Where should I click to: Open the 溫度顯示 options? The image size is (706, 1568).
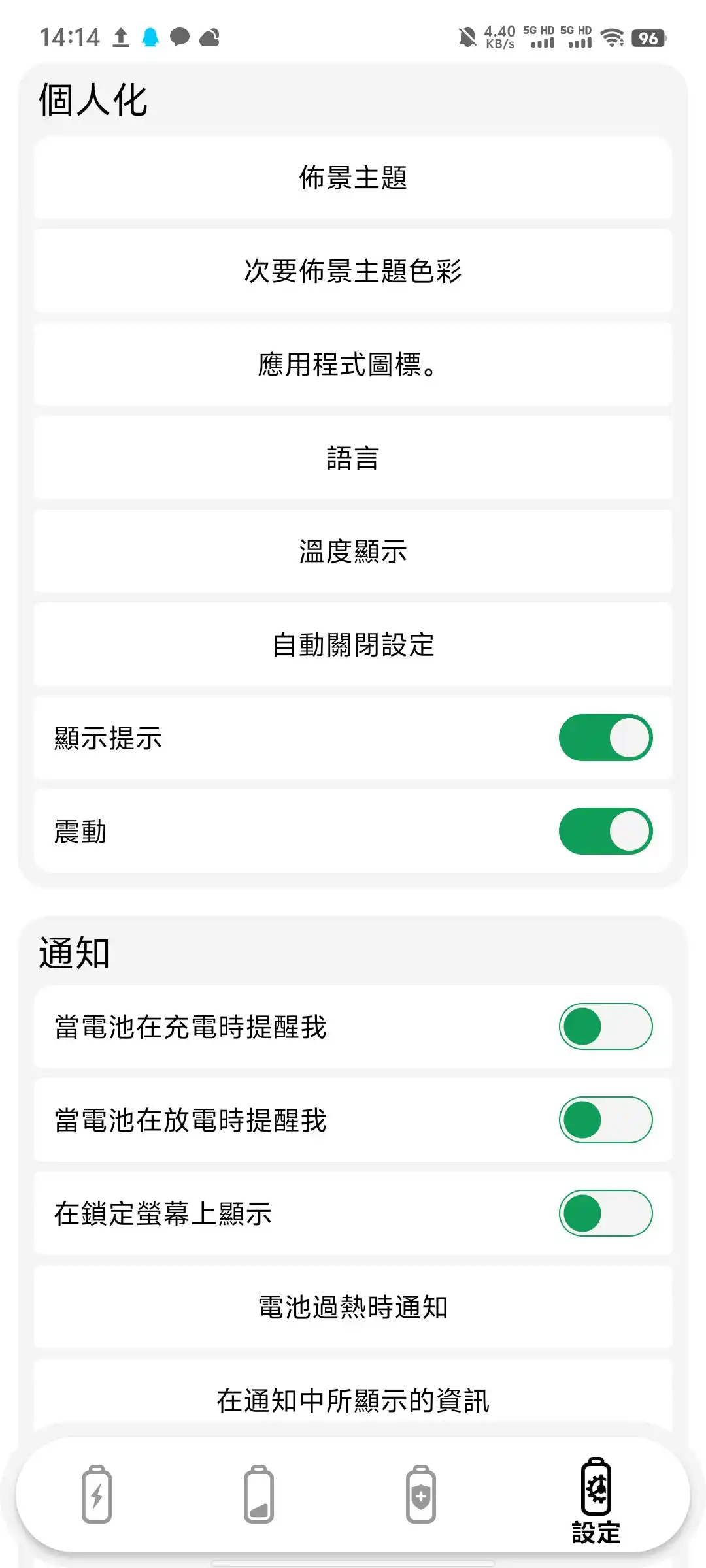[353, 551]
